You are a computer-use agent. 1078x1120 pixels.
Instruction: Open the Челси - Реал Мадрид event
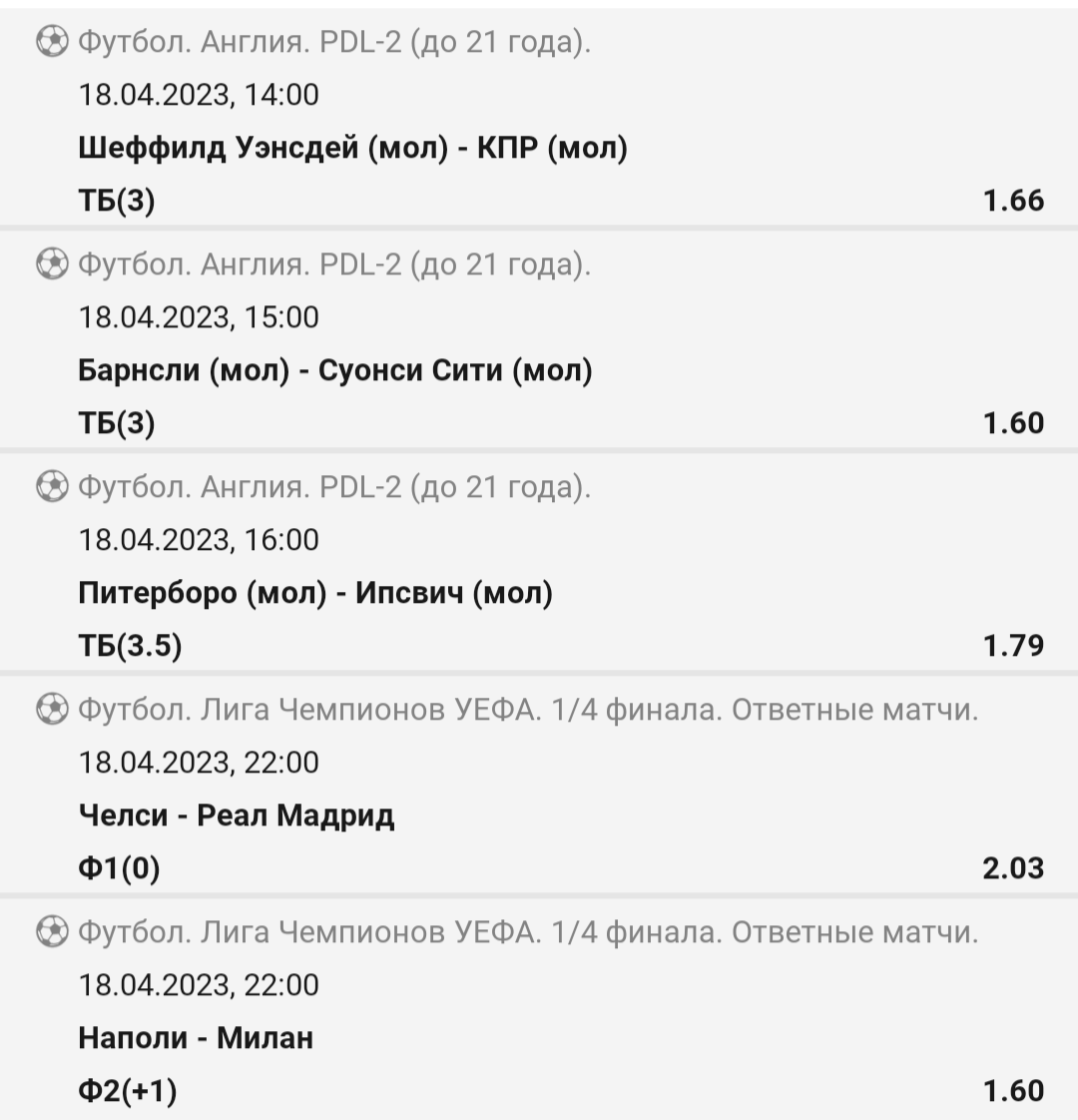pos(237,816)
